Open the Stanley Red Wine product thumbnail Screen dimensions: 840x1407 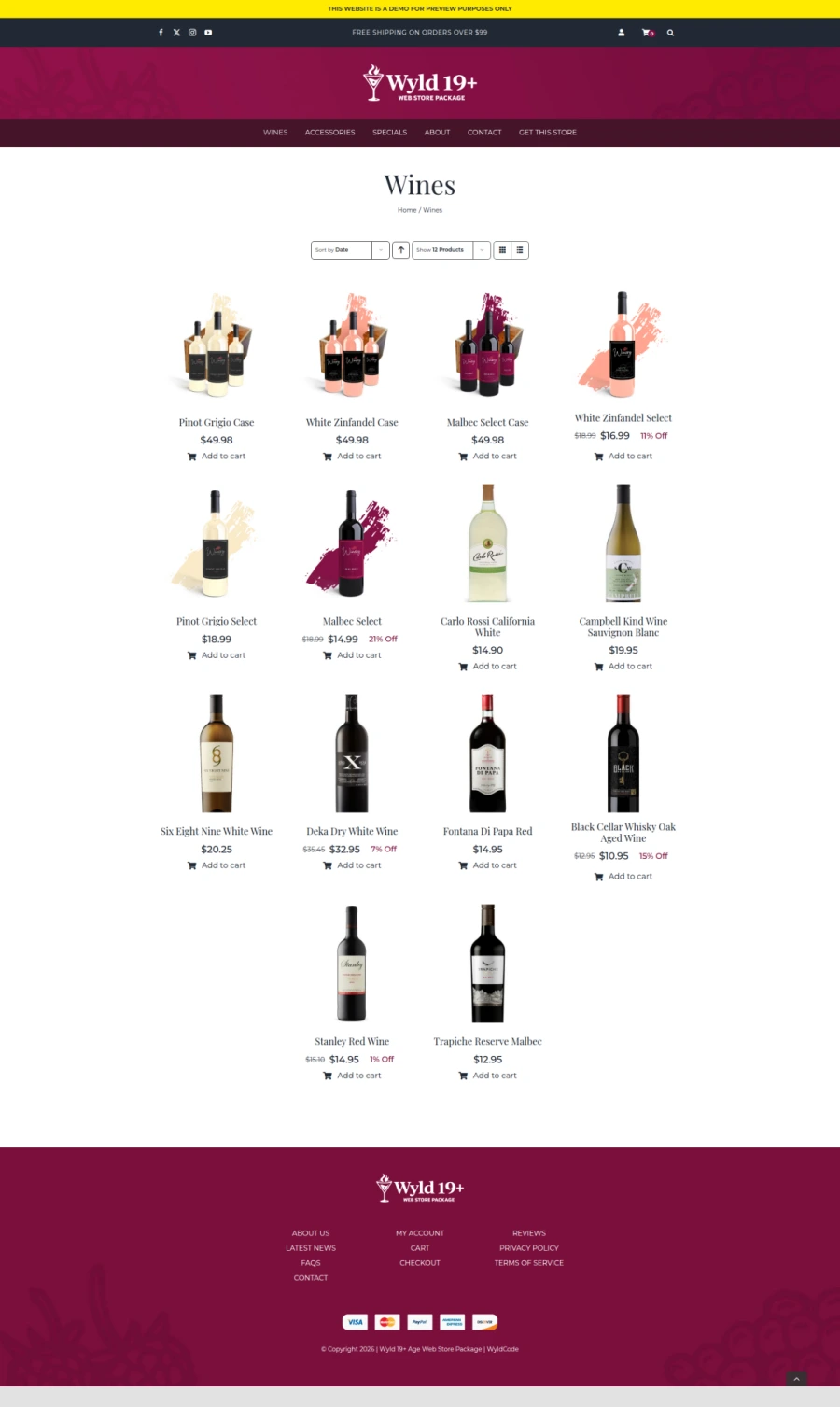pos(352,963)
